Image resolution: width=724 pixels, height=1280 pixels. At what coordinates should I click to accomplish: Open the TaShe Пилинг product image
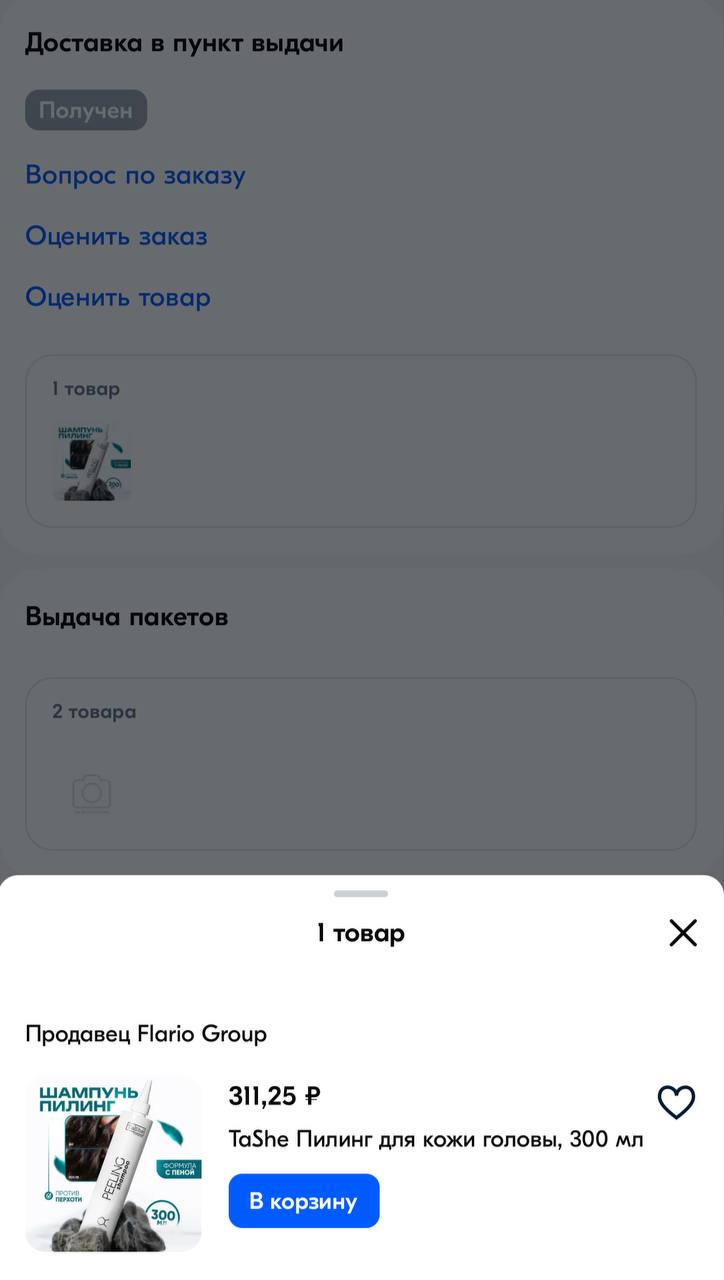click(114, 1164)
